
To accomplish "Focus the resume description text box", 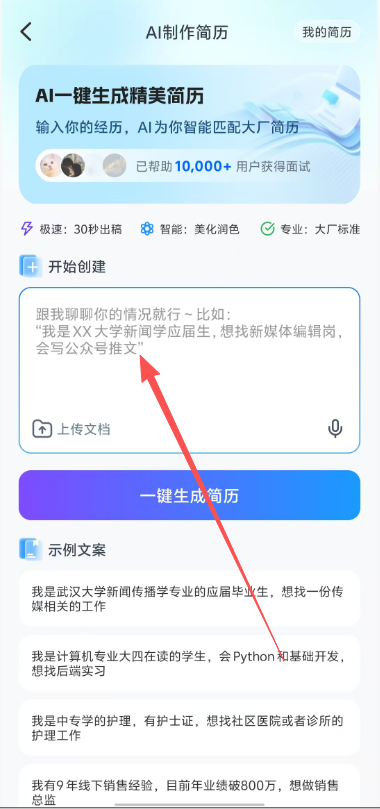I will pyautogui.click(x=189, y=370).
